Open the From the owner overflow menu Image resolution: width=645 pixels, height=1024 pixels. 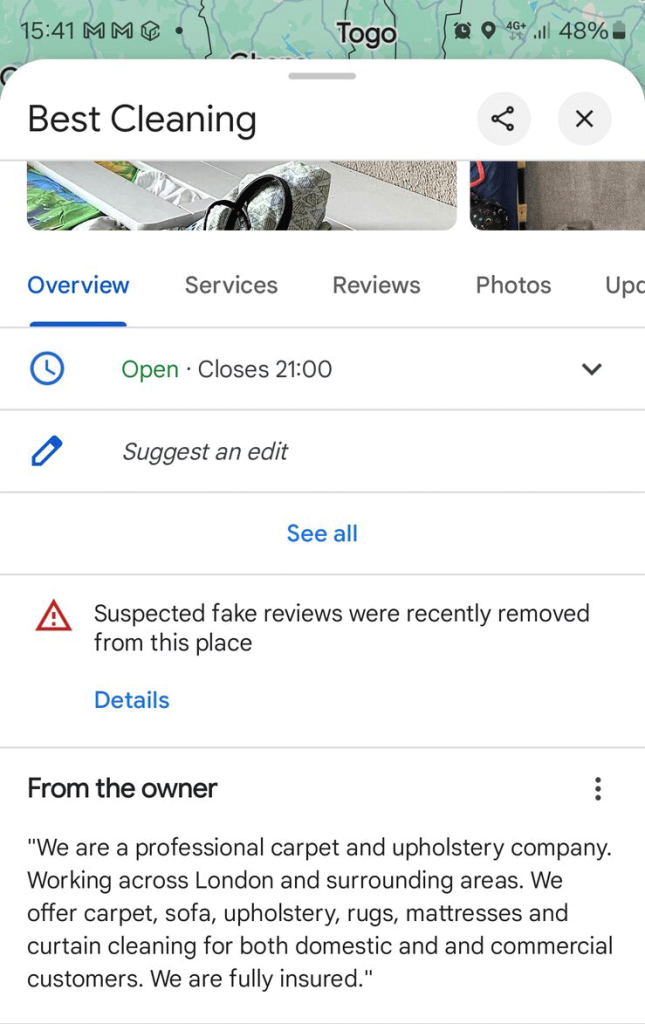[x=597, y=789]
